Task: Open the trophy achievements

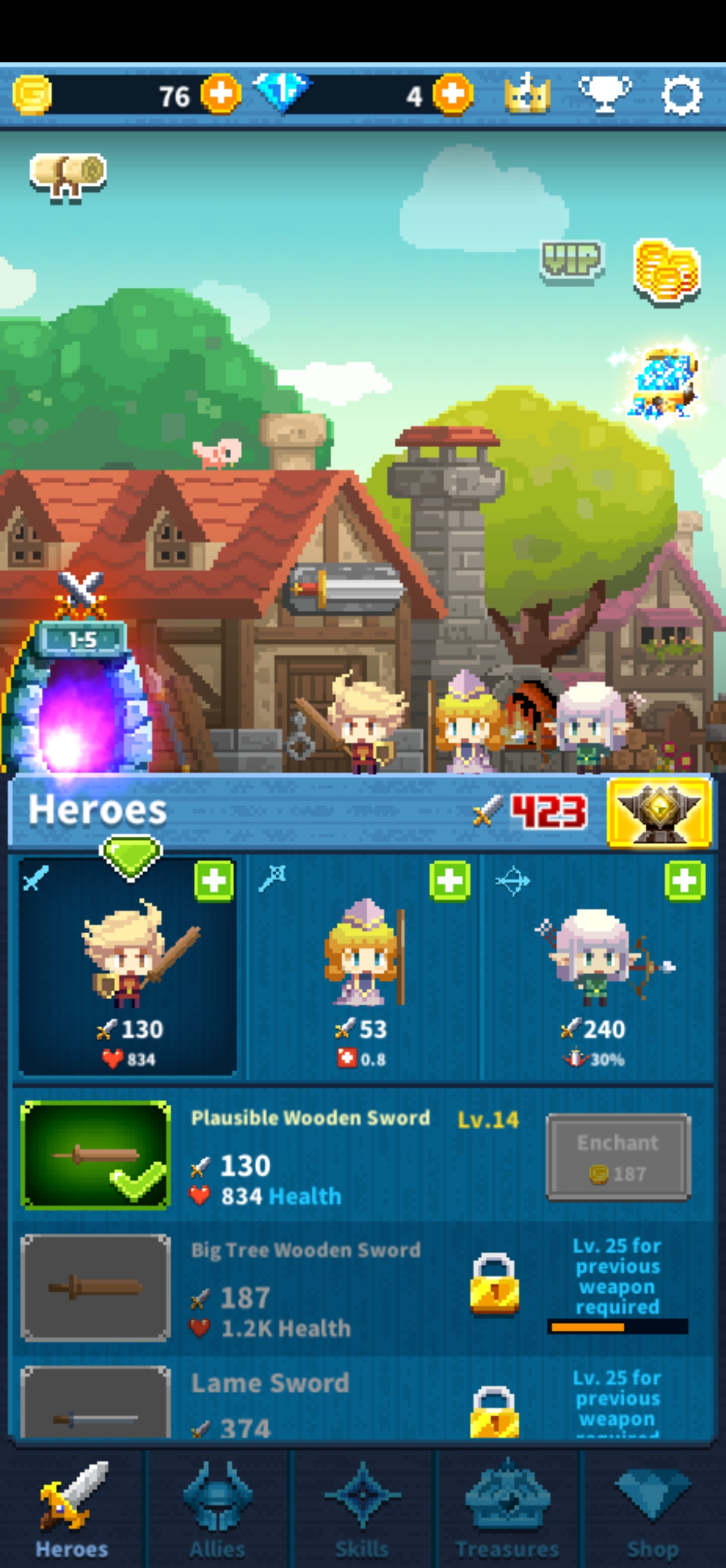Action: pos(604,94)
